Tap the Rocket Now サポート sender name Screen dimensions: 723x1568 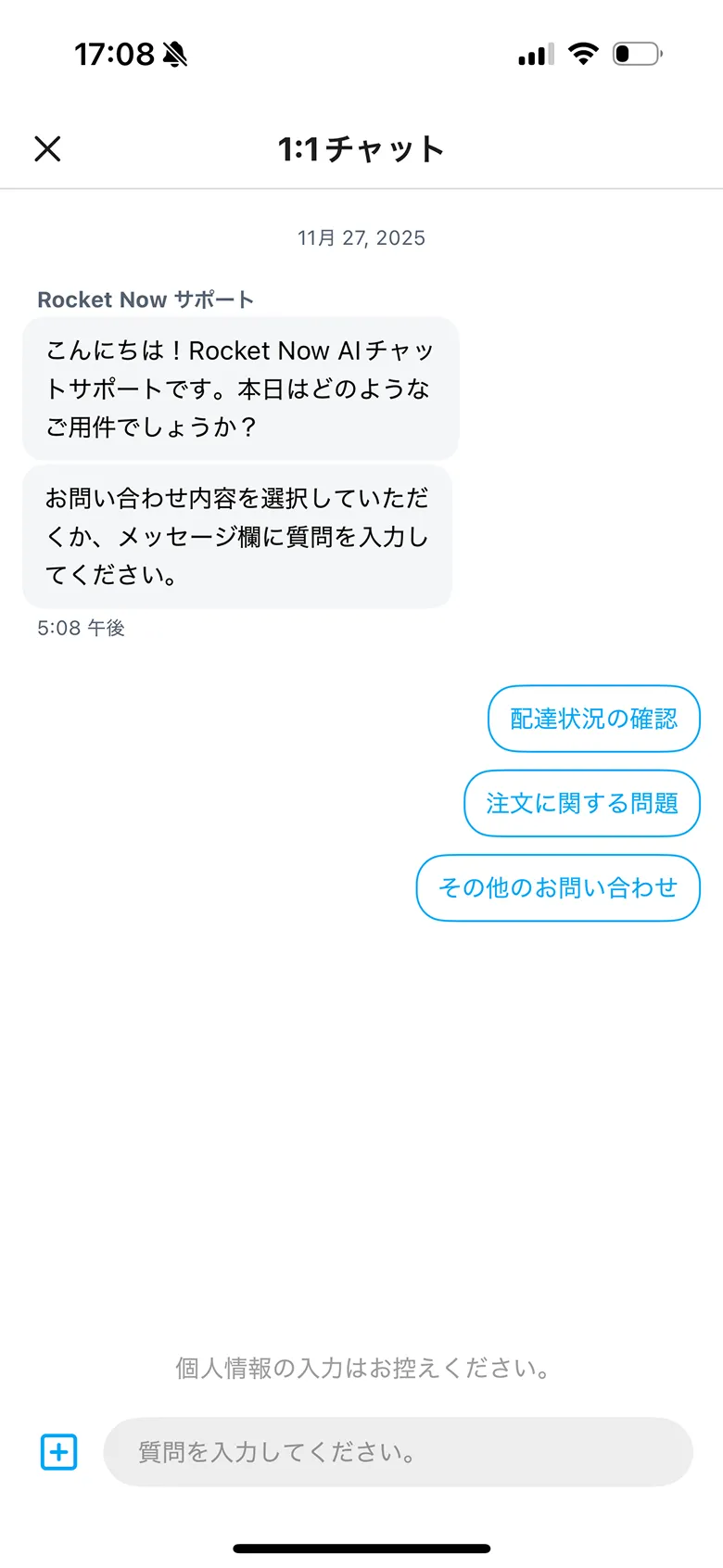click(x=146, y=299)
